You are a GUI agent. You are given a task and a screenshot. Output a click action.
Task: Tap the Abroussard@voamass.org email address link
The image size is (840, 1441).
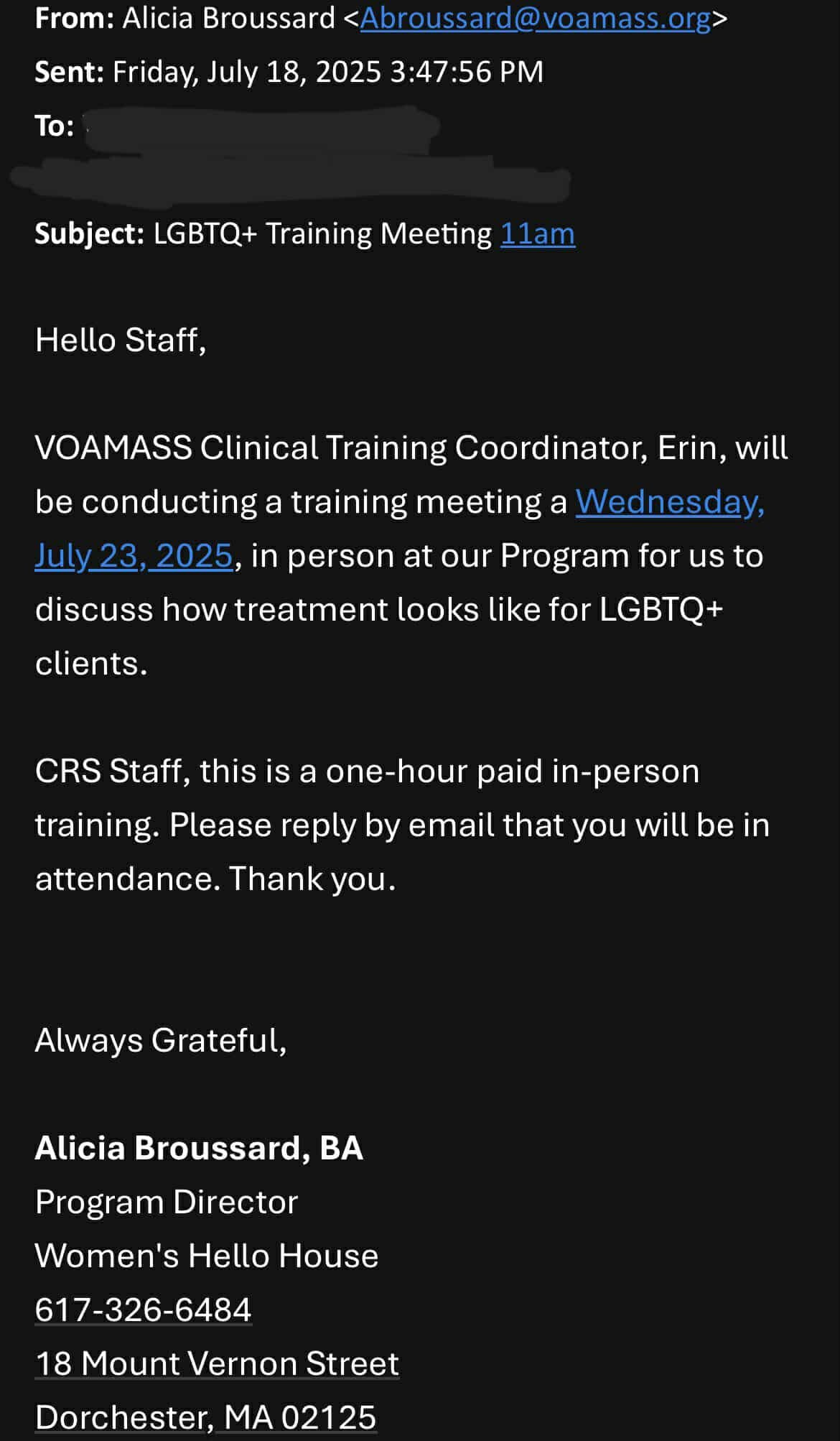[x=536, y=19]
